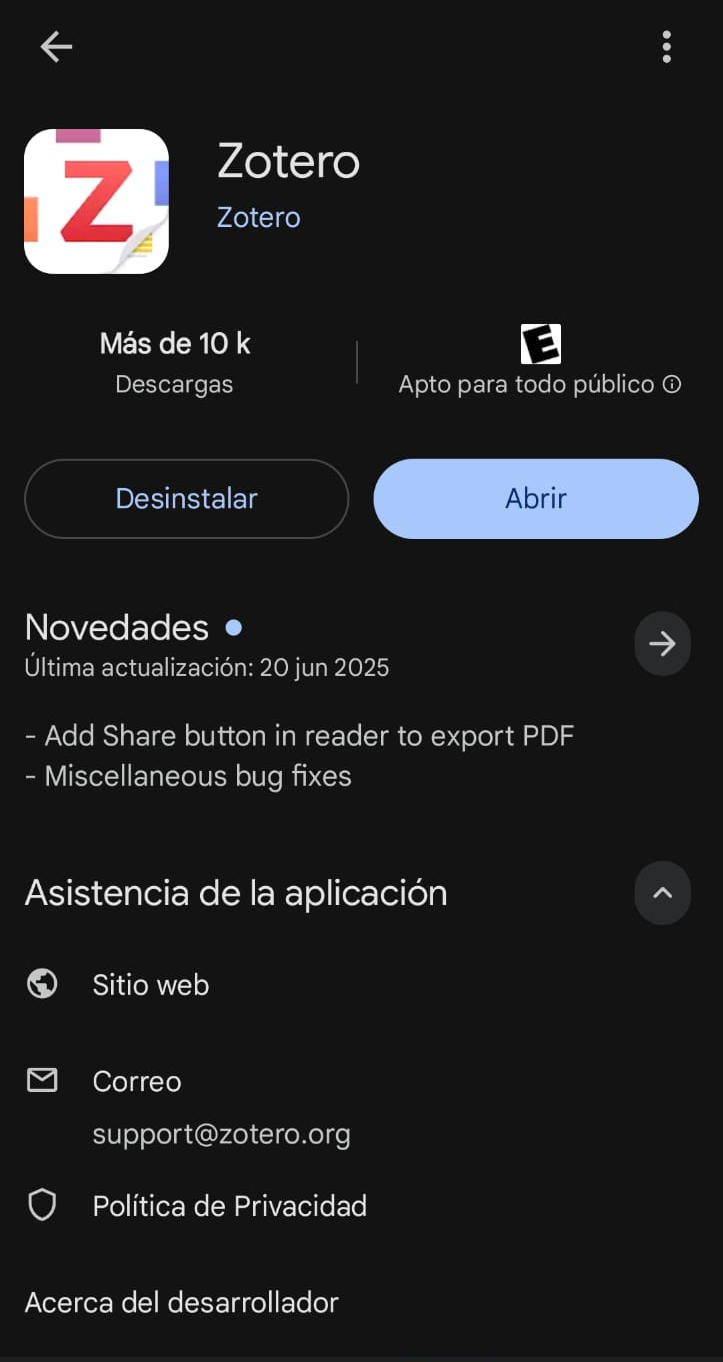Open the three-dot overflow menu

tap(666, 46)
